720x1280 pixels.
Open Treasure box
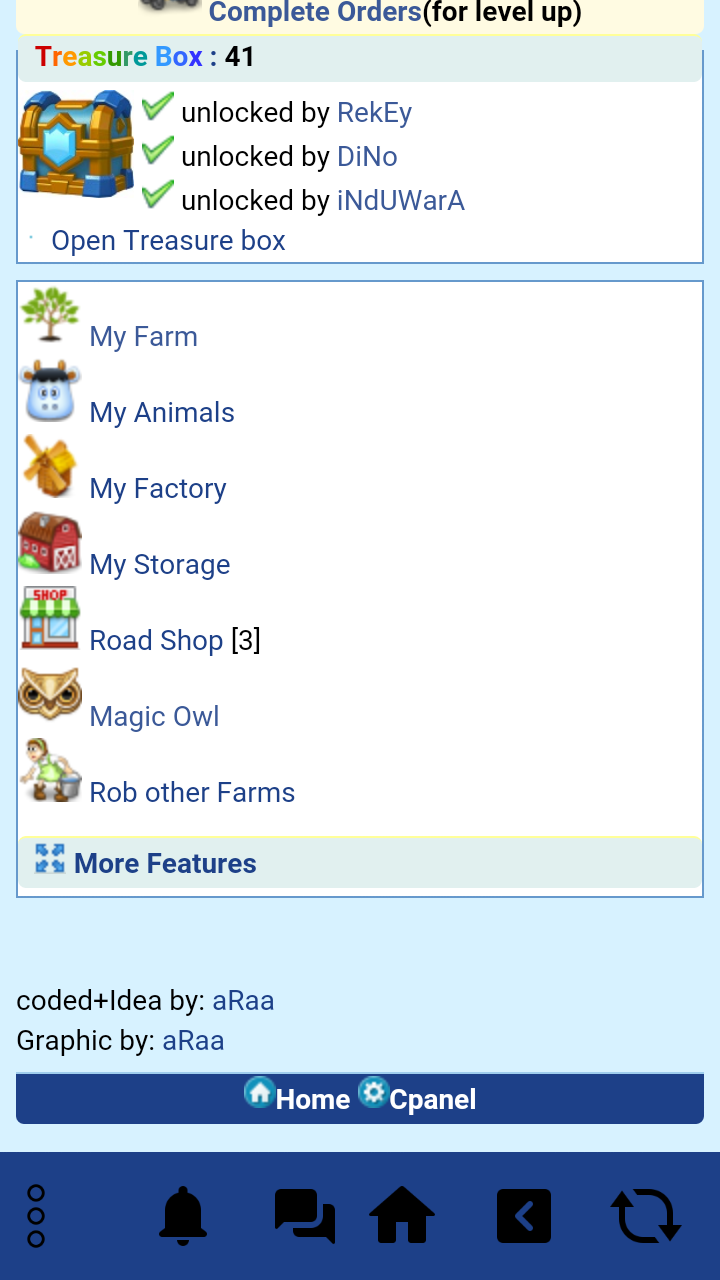(168, 241)
